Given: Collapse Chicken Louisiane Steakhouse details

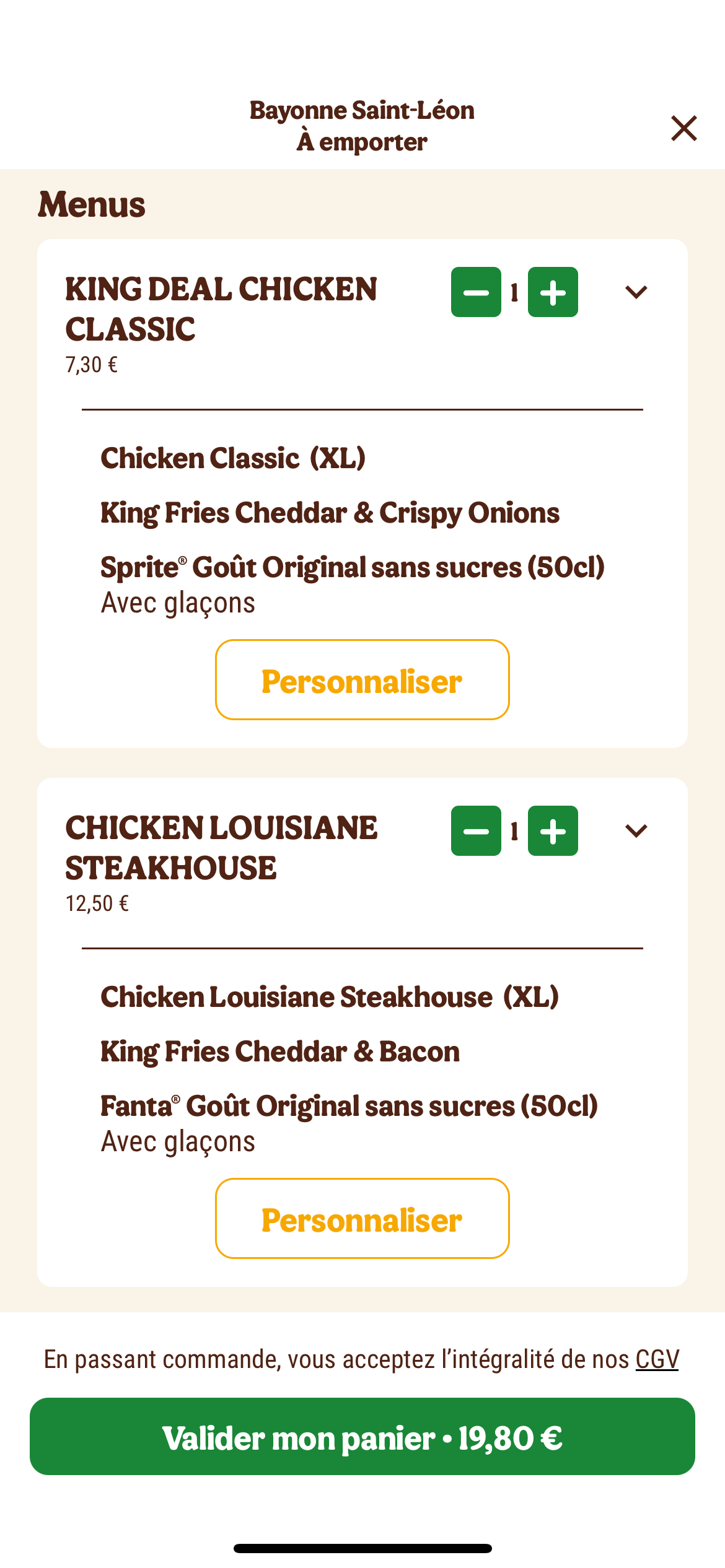Looking at the screenshot, I should click(636, 831).
